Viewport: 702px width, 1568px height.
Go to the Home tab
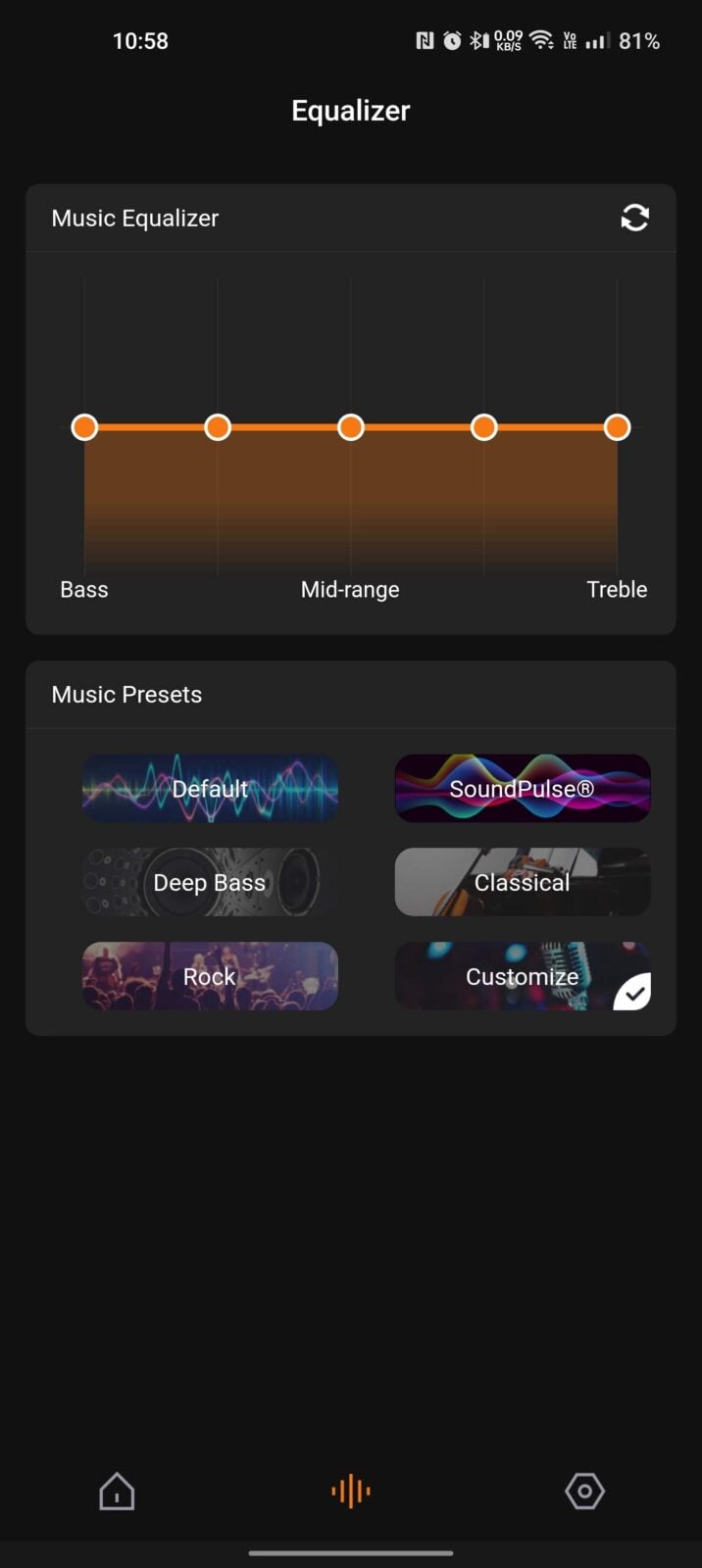(117, 1492)
